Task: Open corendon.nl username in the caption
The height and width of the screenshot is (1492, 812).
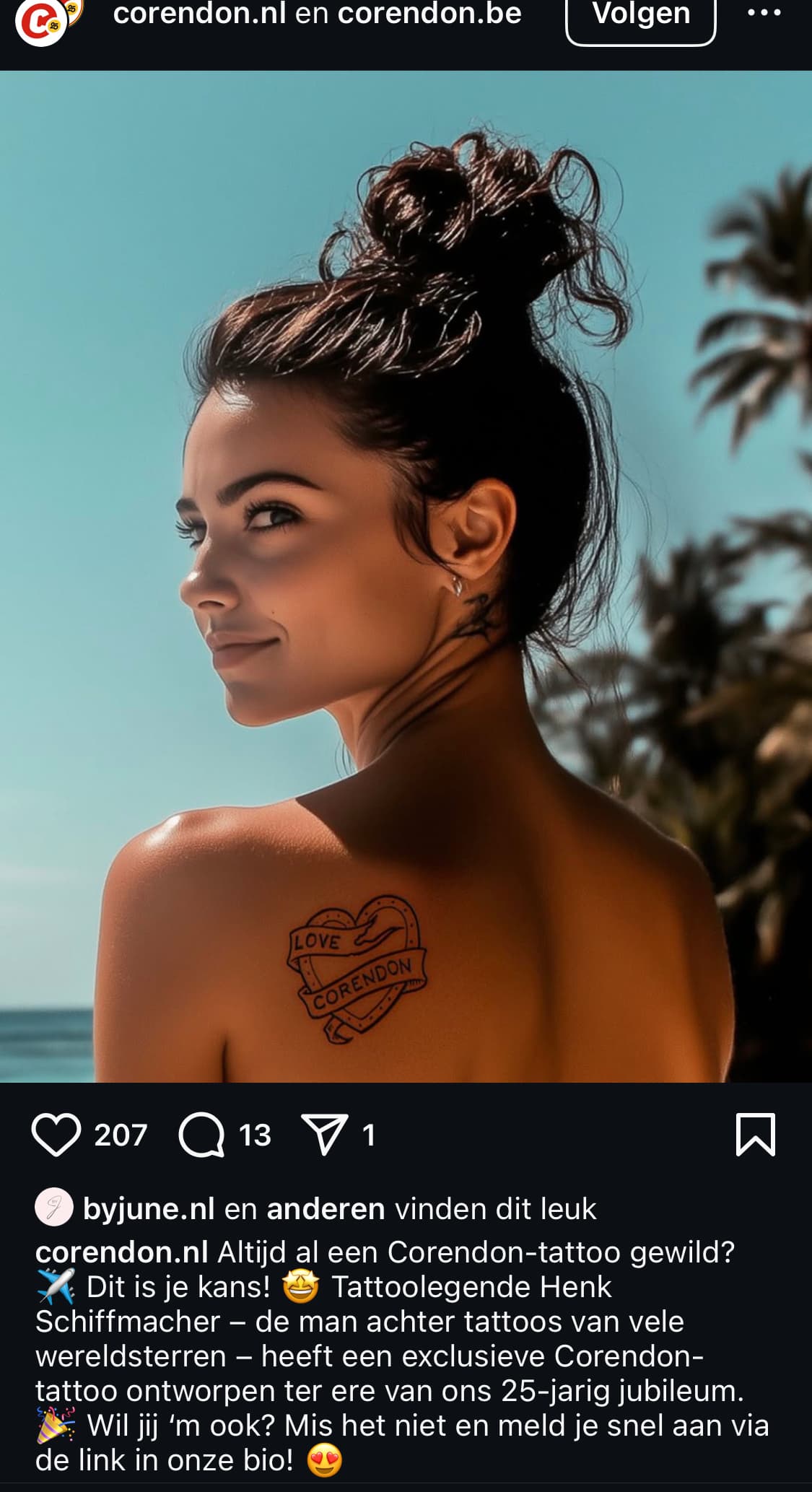Action: (121, 1252)
